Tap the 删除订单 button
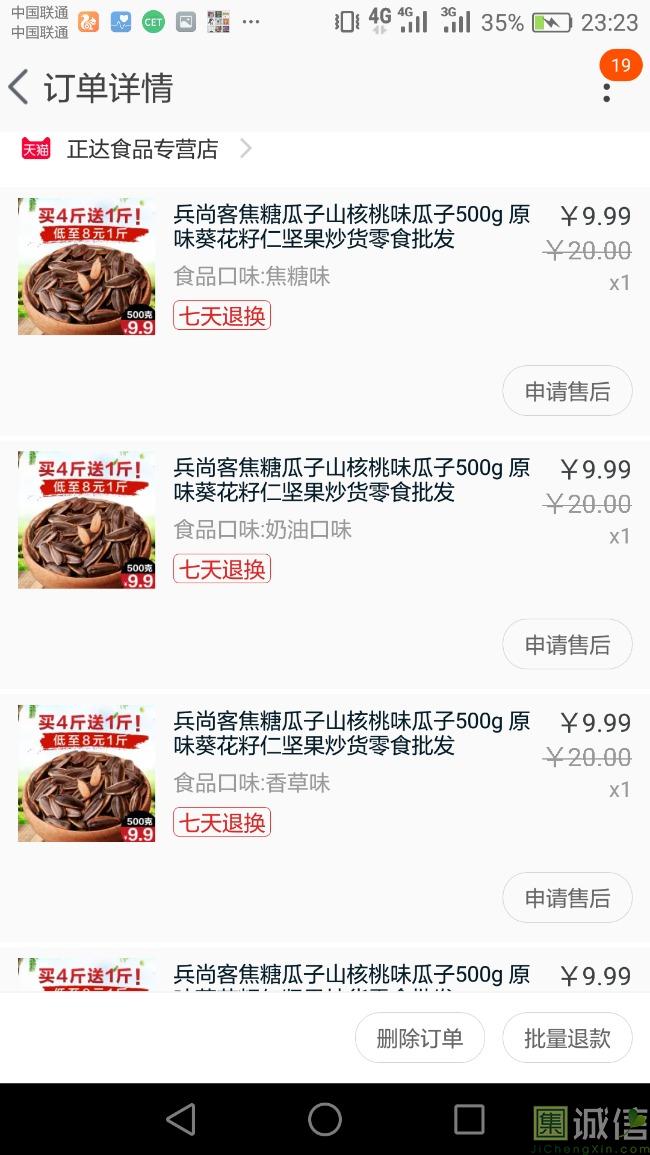The width and height of the screenshot is (650, 1155). tap(420, 1038)
